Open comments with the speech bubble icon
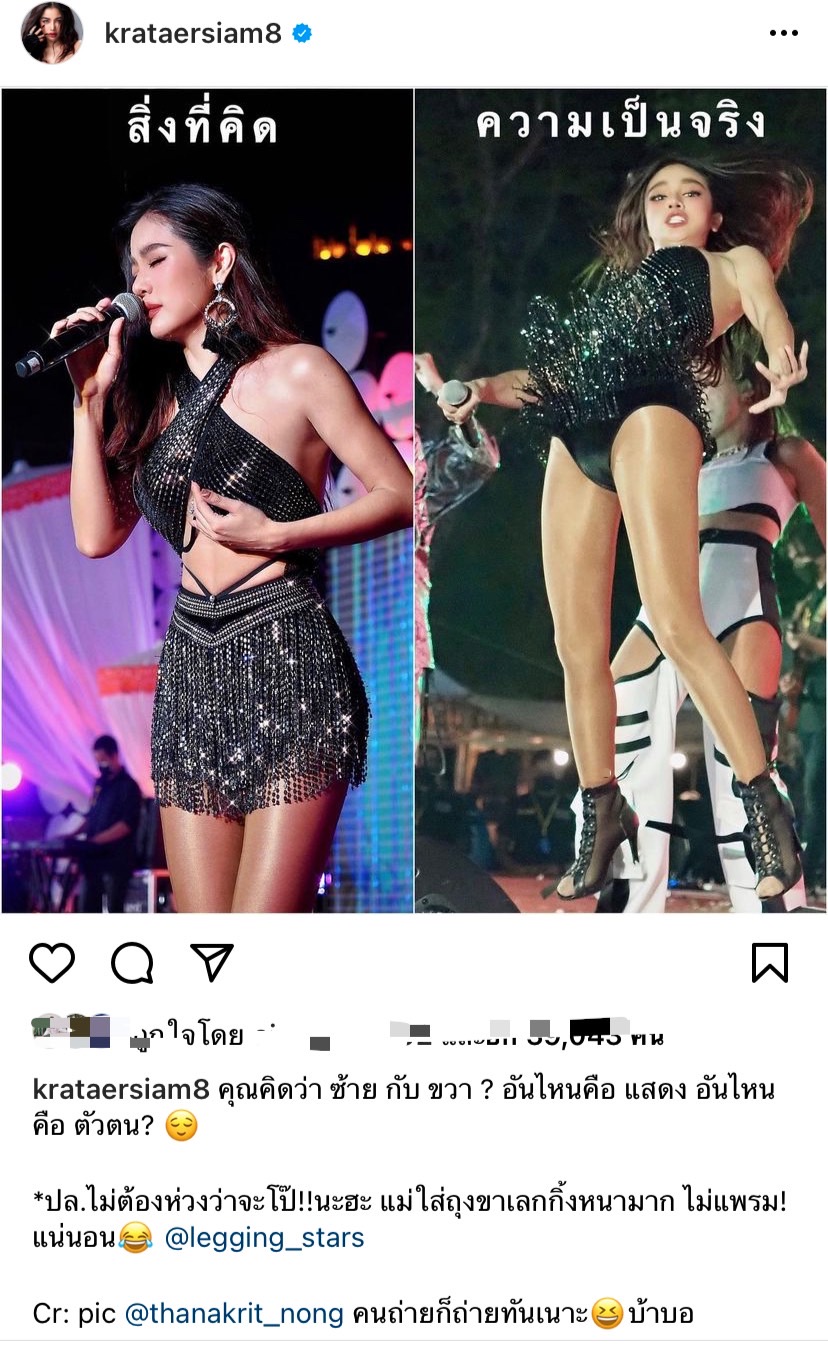This screenshot has height=1345, width=828. [132, 962]
